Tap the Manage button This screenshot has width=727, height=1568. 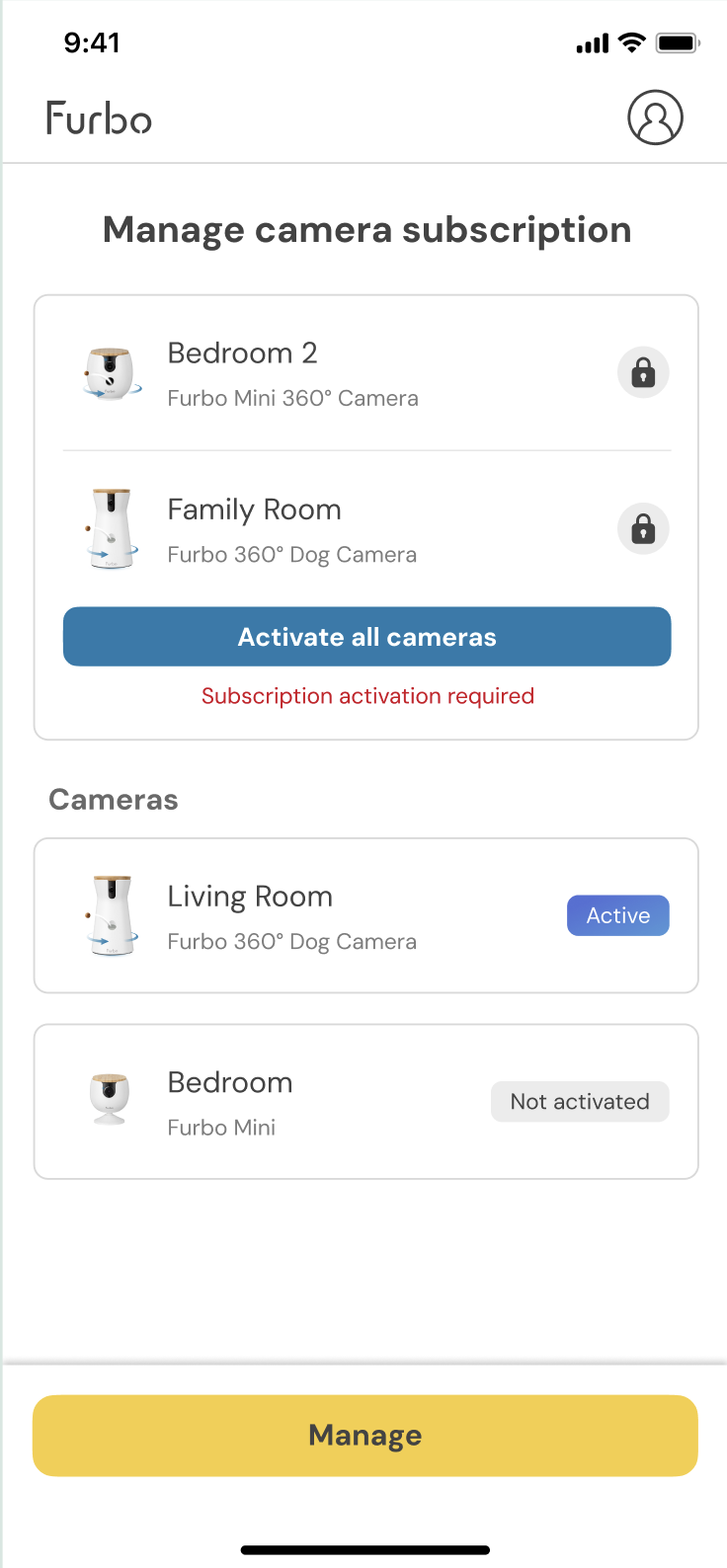point(363,1436)
